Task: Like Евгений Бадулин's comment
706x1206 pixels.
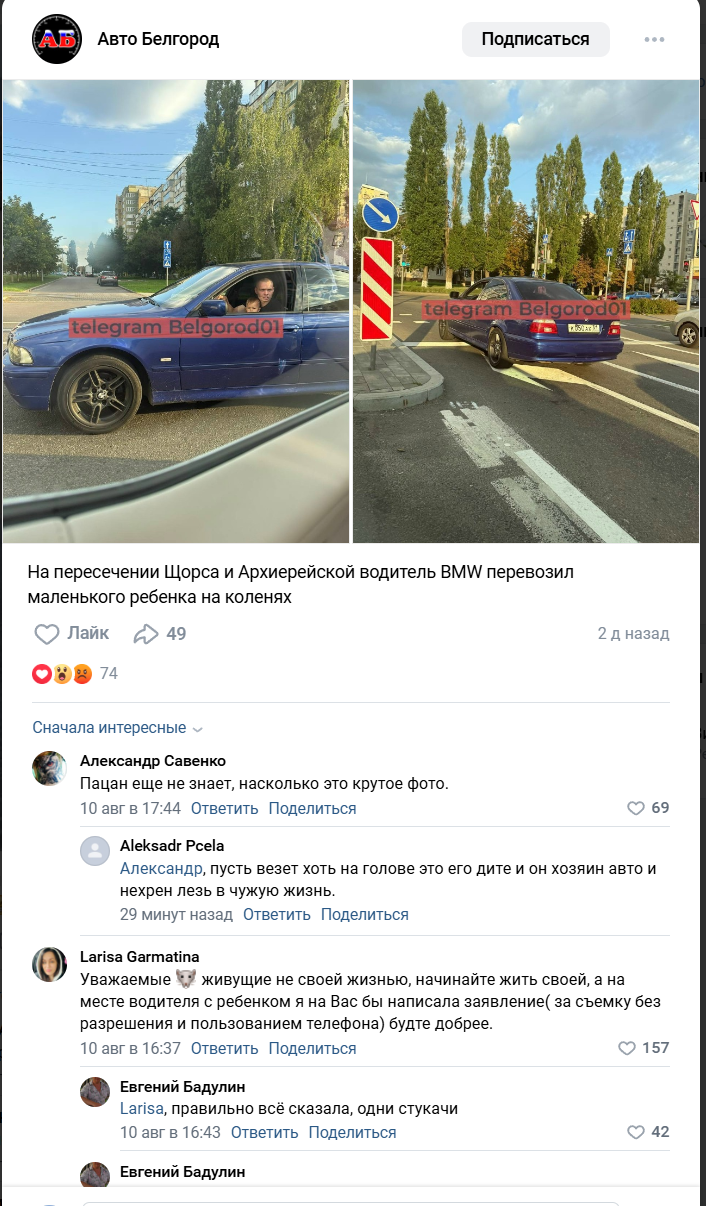Action: pyautogui.click(x=646, y=1132)
